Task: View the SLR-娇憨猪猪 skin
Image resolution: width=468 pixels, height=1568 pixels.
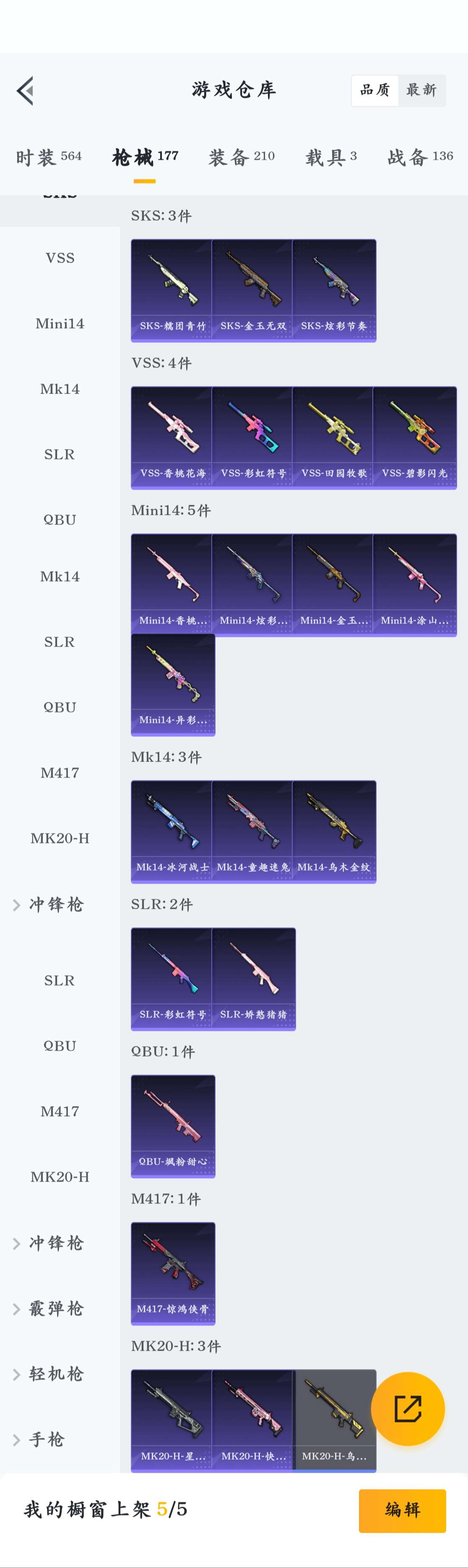Action: point(252,979)
